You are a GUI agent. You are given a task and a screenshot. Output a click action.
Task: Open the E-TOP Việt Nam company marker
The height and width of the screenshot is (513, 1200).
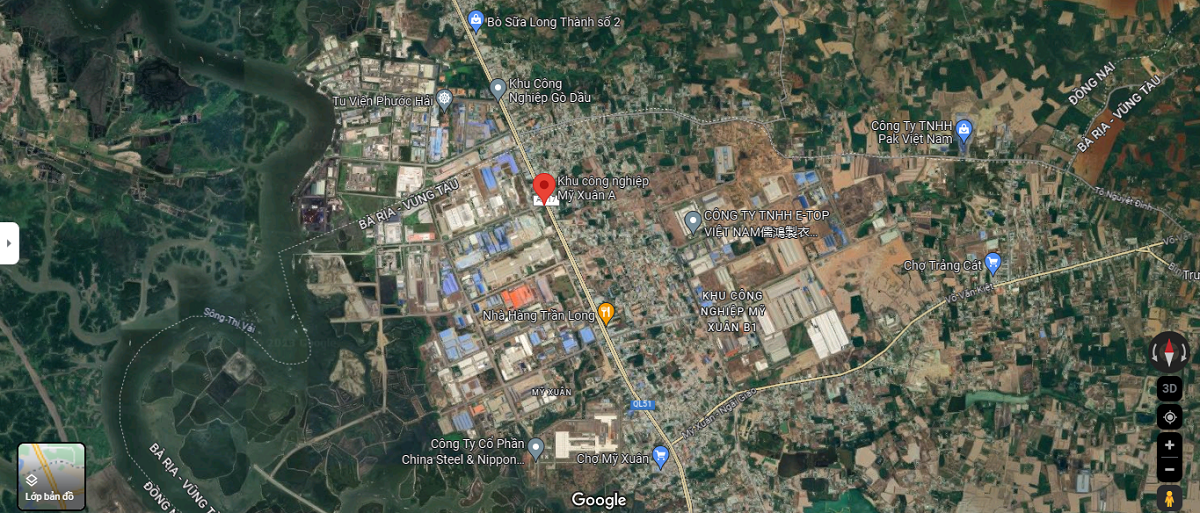(693, 220)
